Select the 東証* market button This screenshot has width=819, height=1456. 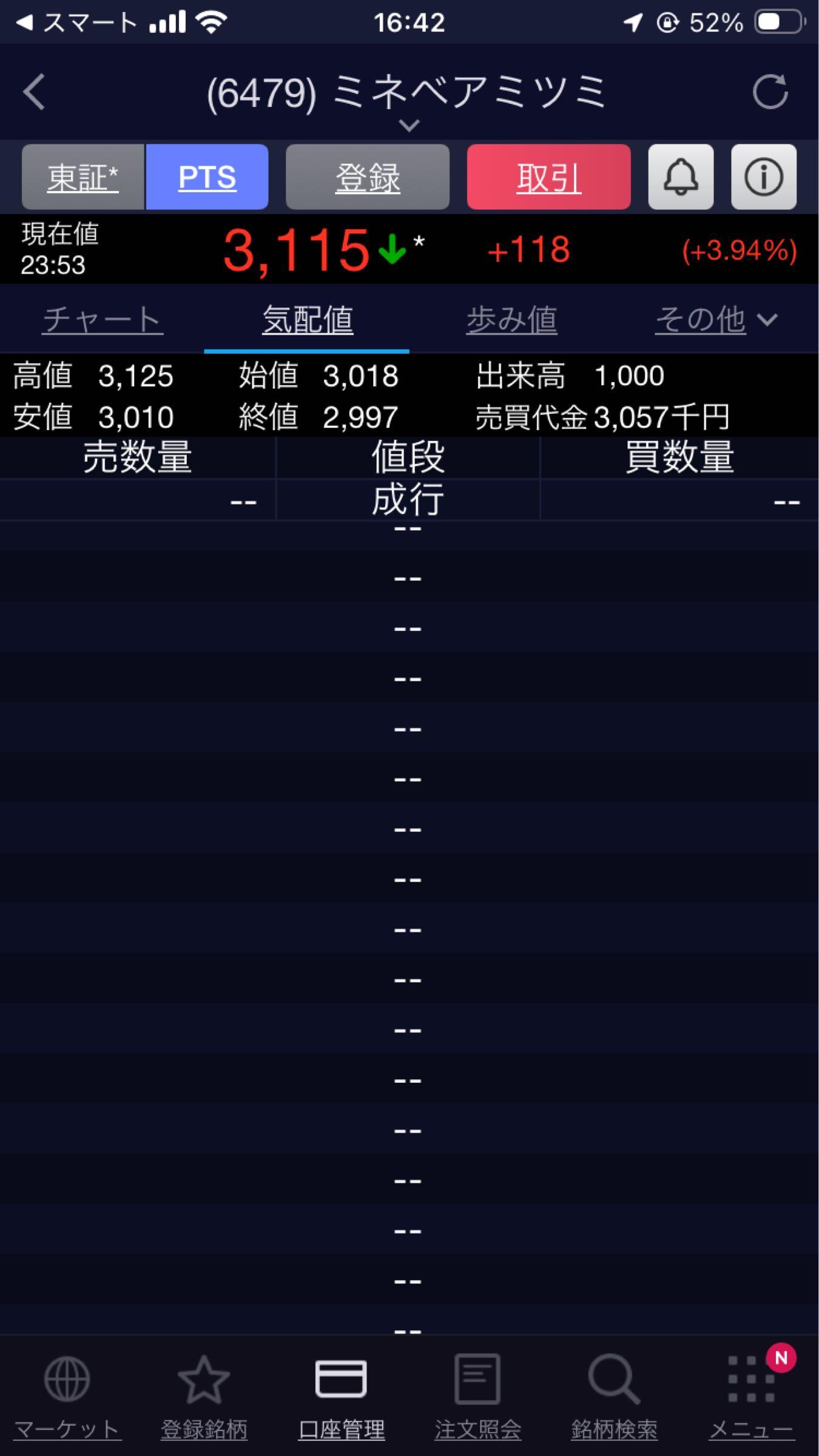tap(83, 177)
